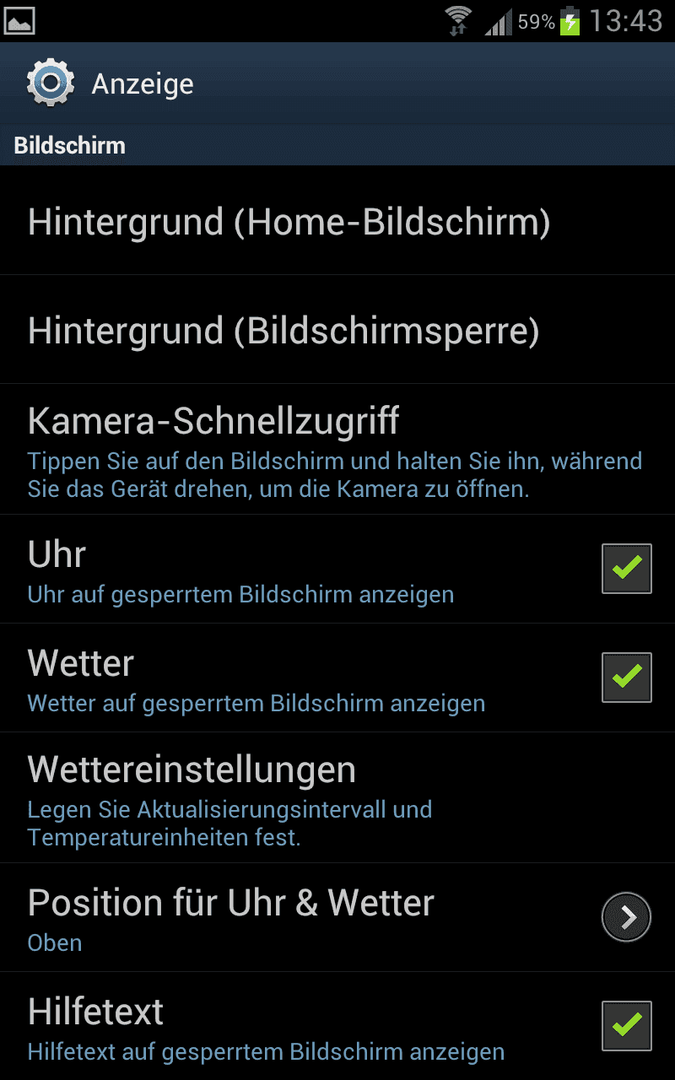Disable the Wetter checkbox
This screenshot has width=675, height=1080.
coord(626,677)
